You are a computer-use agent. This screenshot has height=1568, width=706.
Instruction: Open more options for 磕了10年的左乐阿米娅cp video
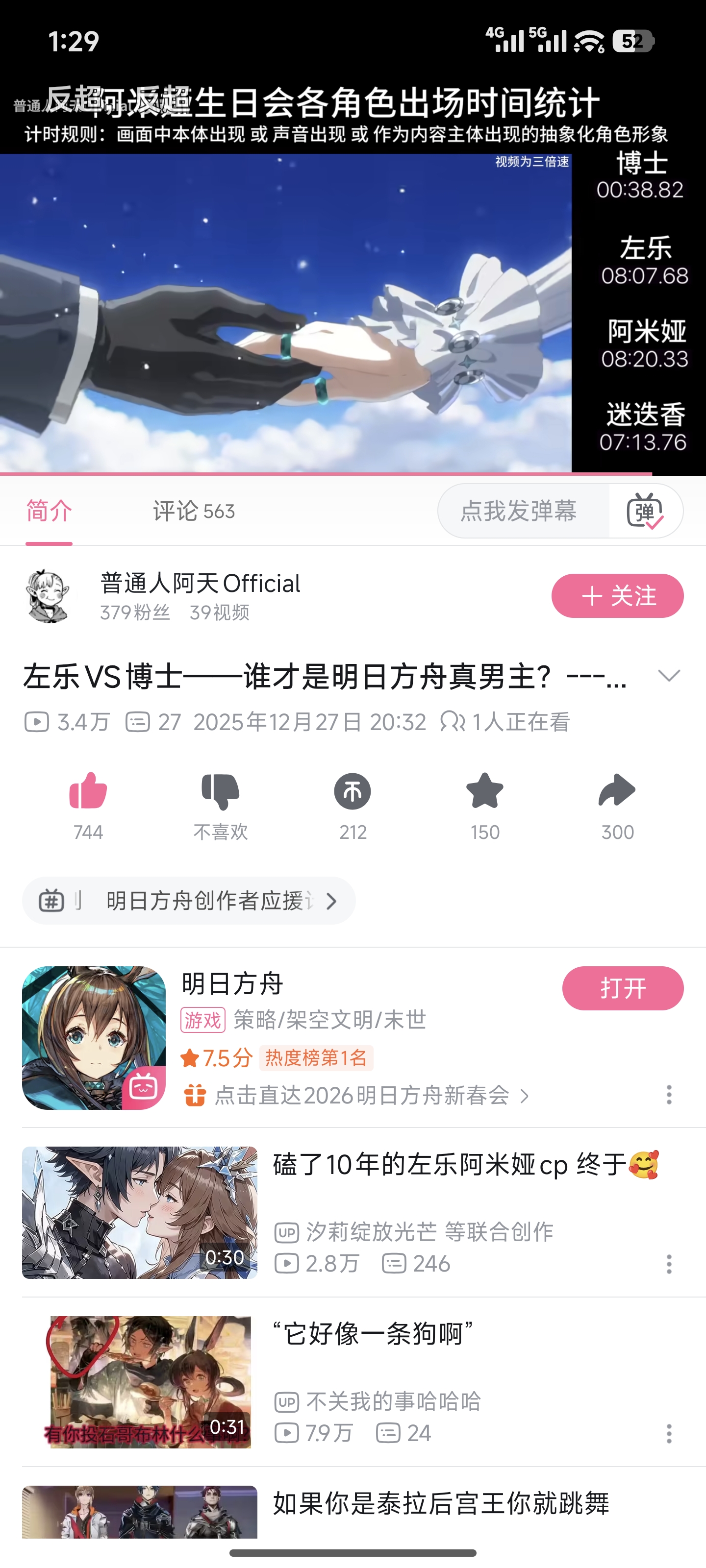pos(669,1264)
